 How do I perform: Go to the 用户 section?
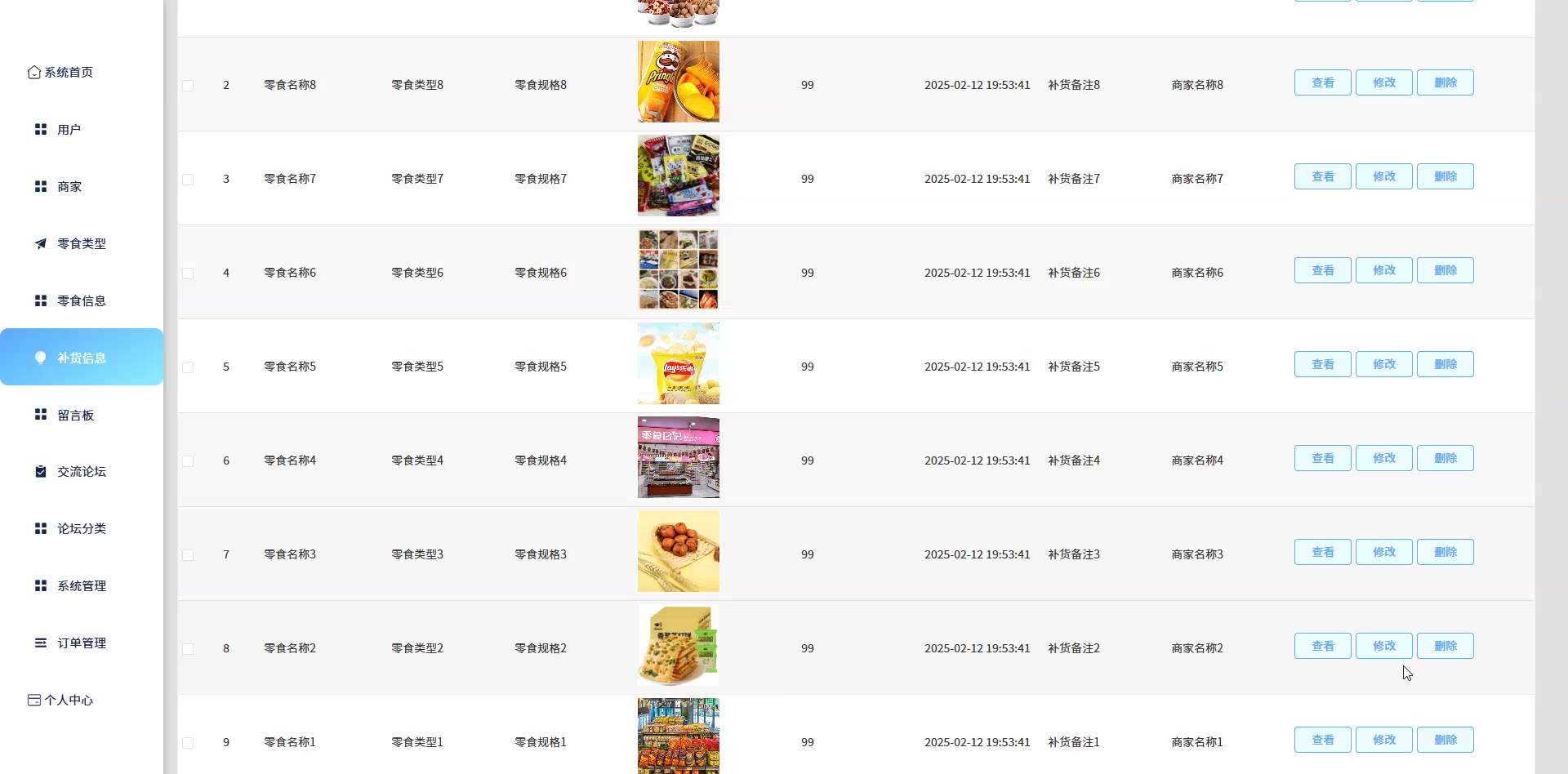pyautogui.click(x=69, y=130)
